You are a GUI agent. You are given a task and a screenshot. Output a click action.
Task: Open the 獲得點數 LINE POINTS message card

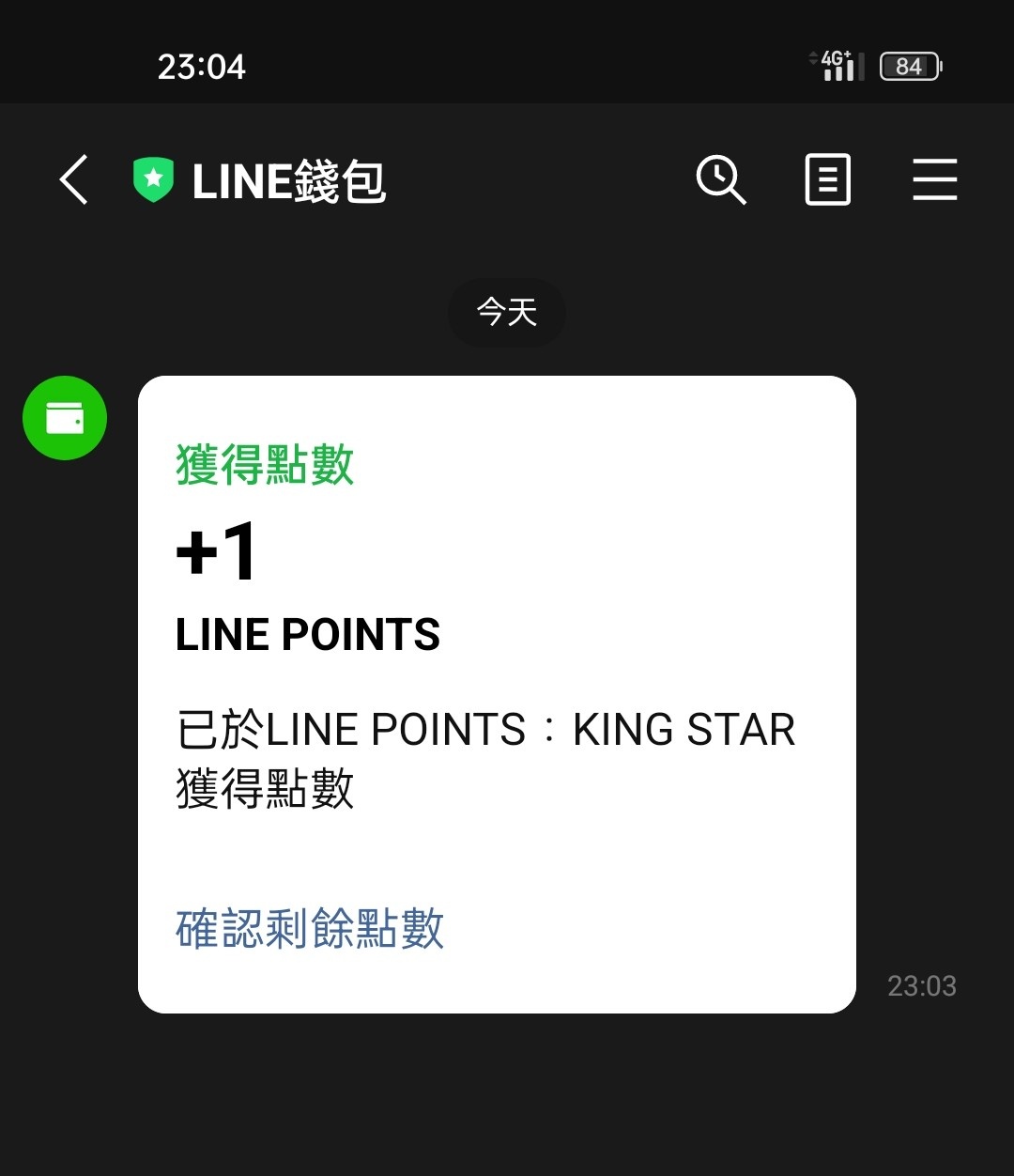(x=497, y=658)
